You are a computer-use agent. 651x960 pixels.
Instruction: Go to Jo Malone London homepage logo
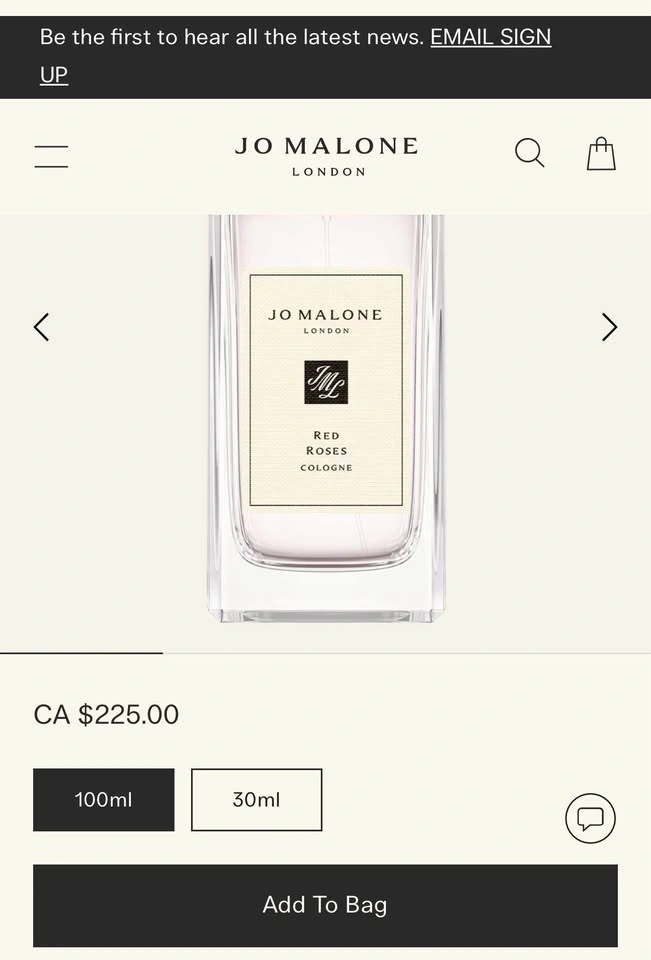pyautogui.click(x=327, y=156)
